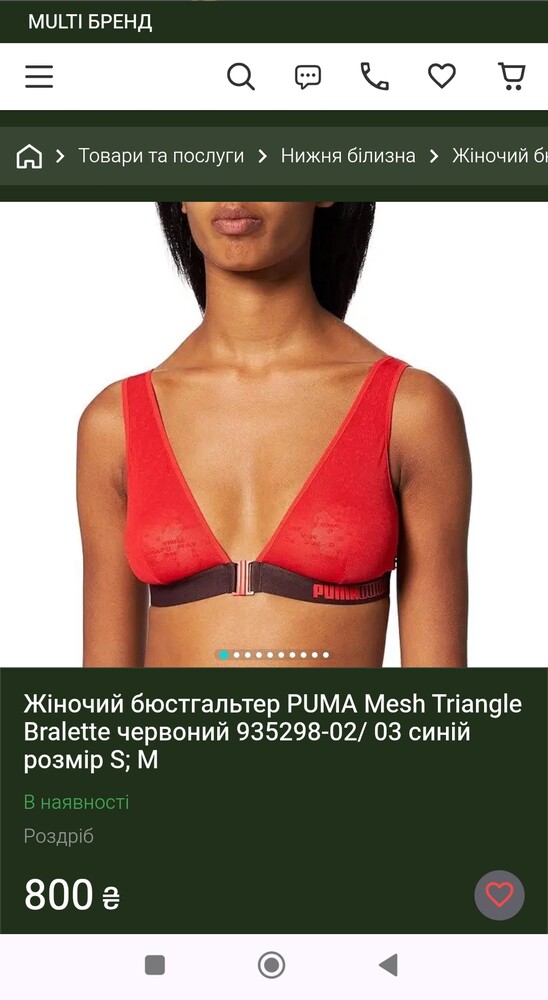This screenshot has height=1000, width=548.
Task: Open the Жіночий breadcrumb category
Action: click(500, 156)
